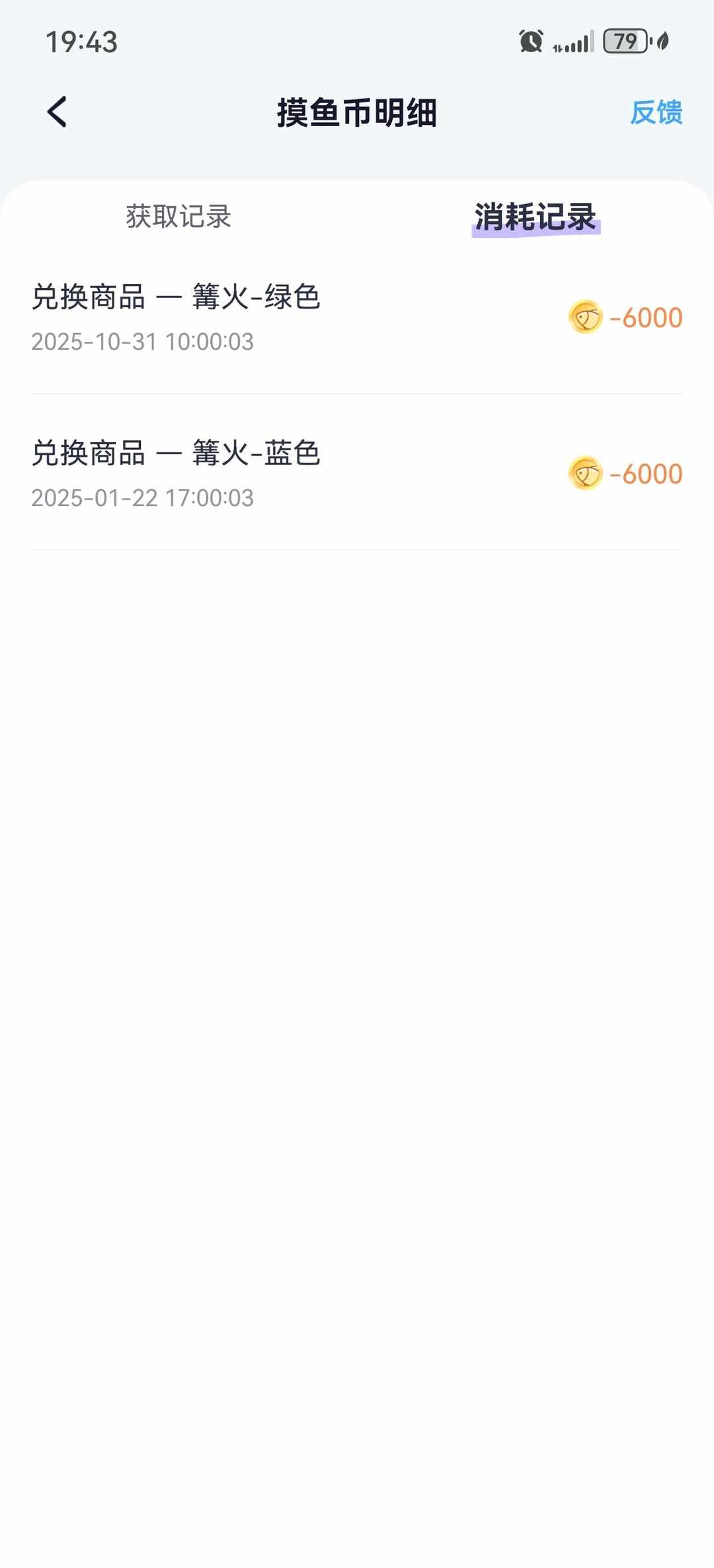Tap the back arrow to exit coin details
This screenshot has height=1568, width=714.
(x=58, y=111)
